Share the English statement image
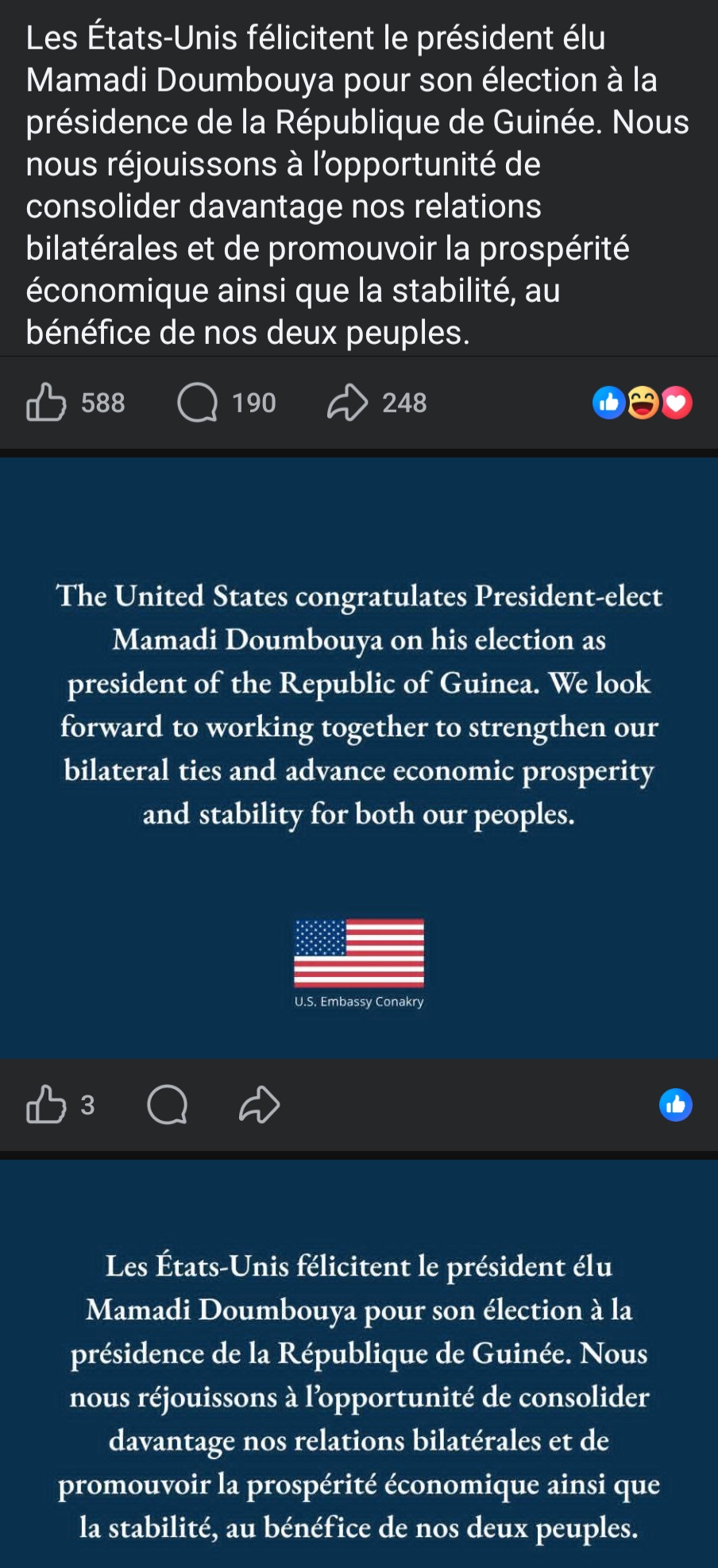Image resolution: width=718 pixels, height=1568 pixels. pos(260,1104)
